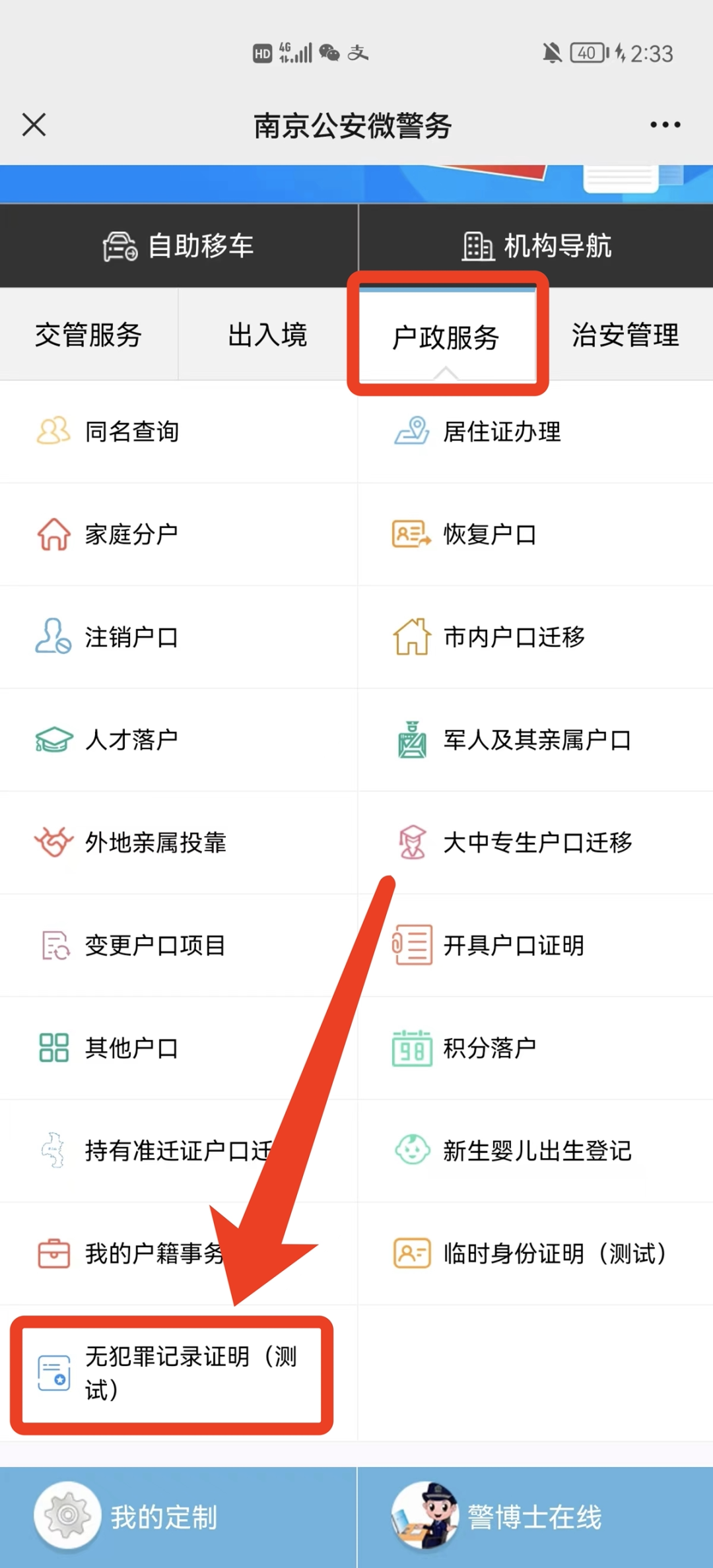Open 人才落户
713x1568 pixels.
point(131,740)
